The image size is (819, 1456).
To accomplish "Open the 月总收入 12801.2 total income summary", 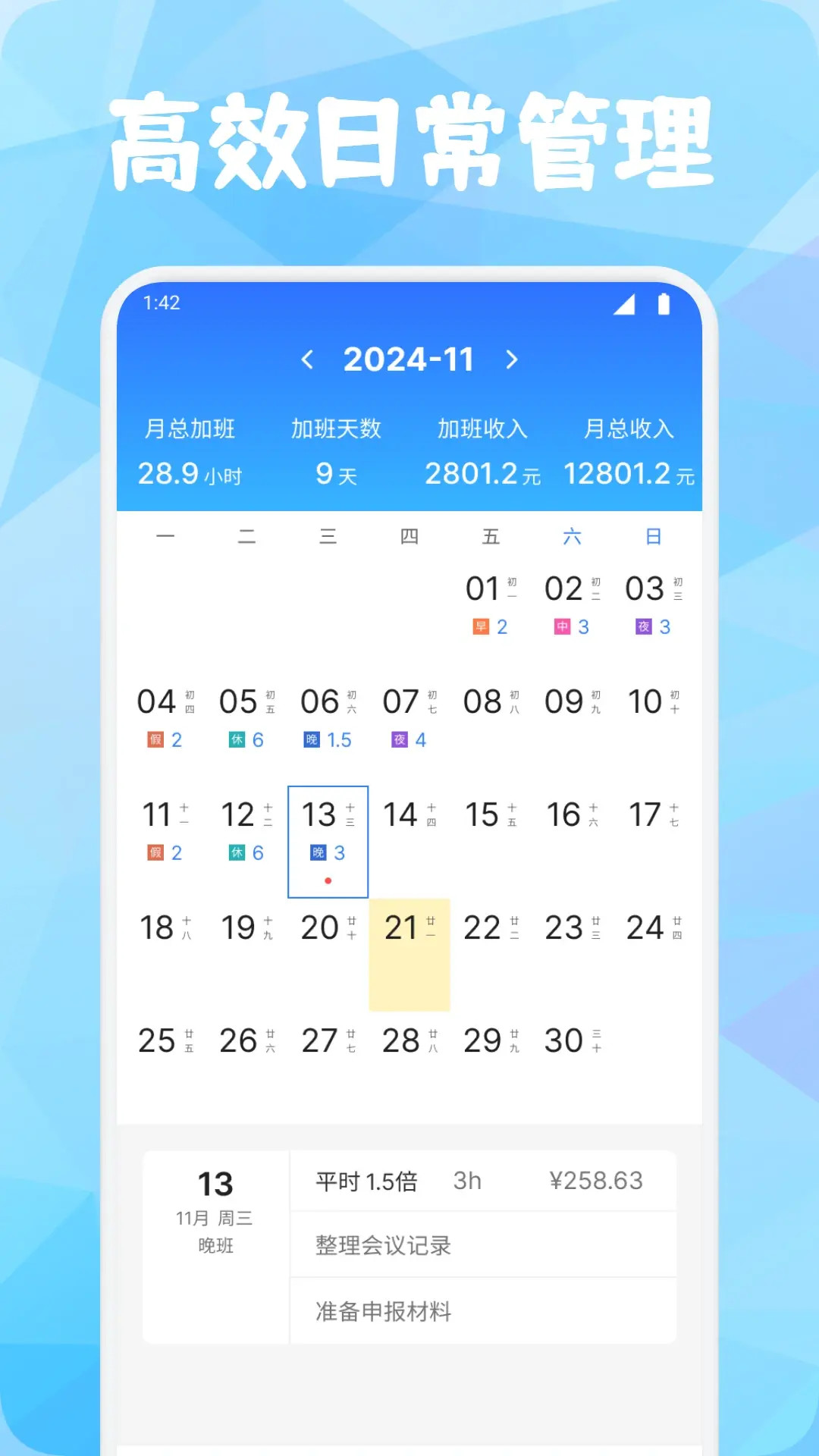I will [629, 452].
